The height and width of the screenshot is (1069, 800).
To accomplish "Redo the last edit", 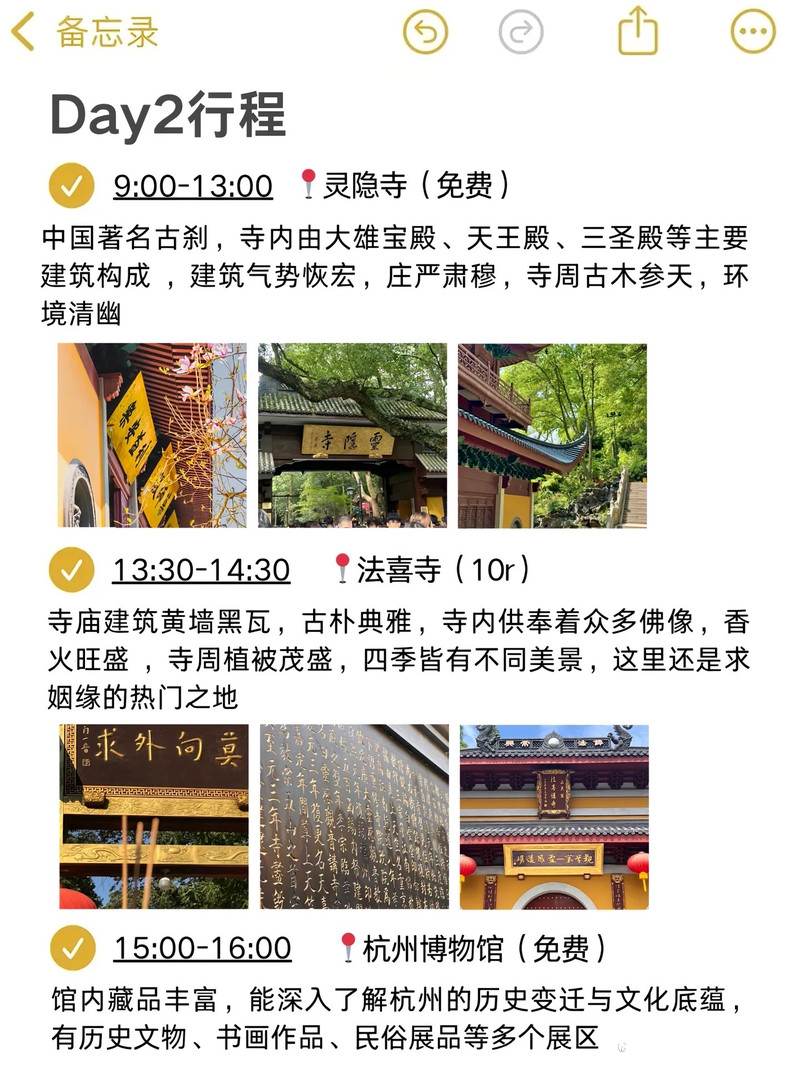I will click(521, 32).
